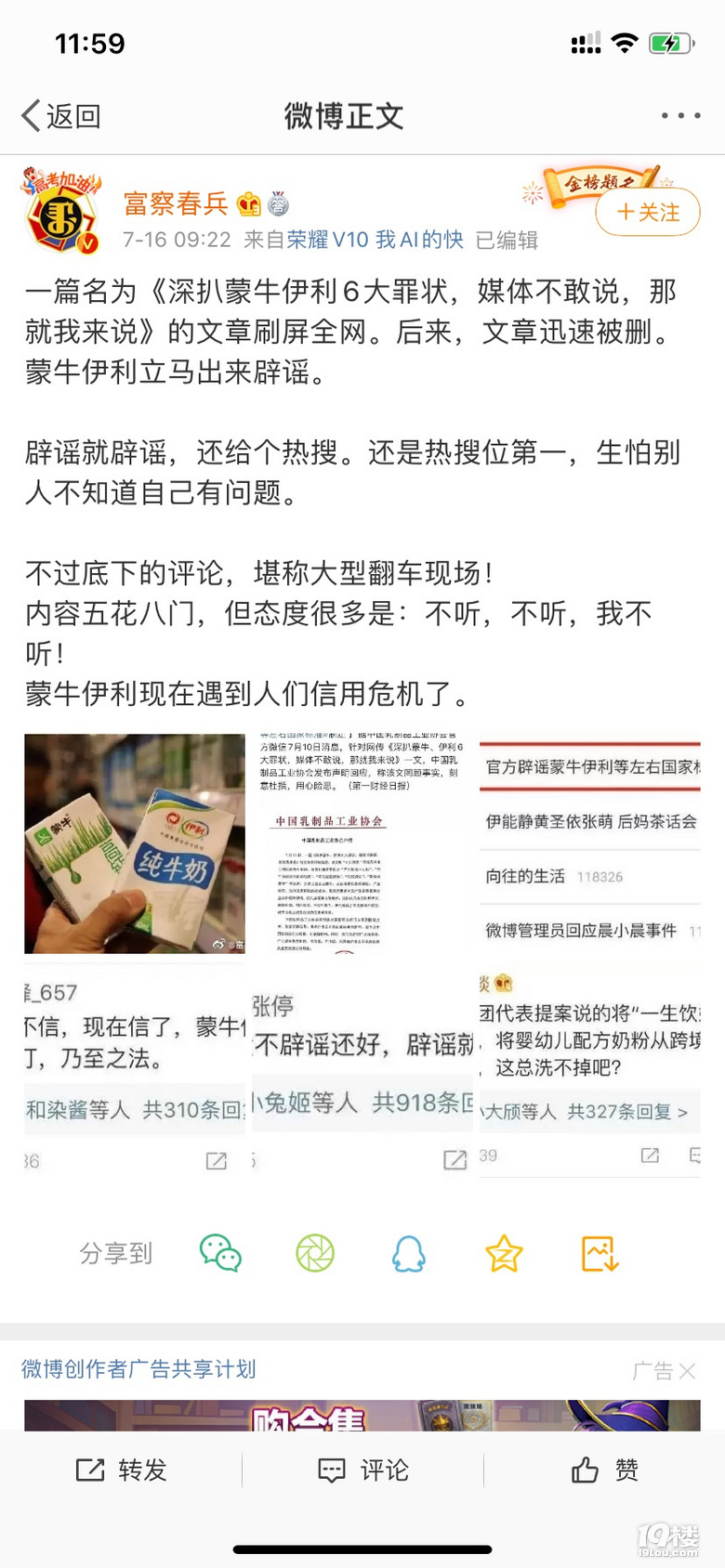Save post as image
This screenshot has width=725, height=1568.
600,1253
